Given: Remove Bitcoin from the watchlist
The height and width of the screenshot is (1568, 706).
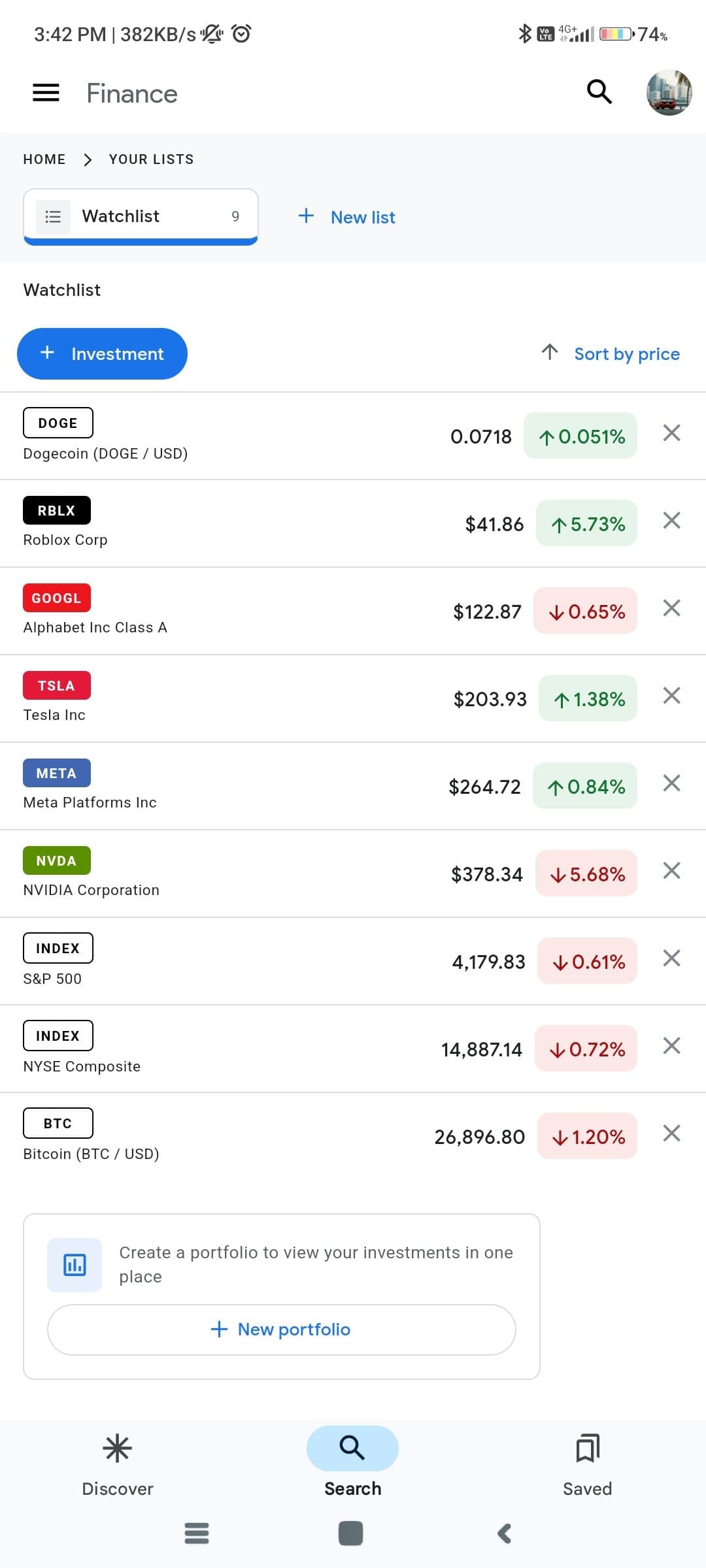Looking at the screenshot, I should (x=671, y=1133).
